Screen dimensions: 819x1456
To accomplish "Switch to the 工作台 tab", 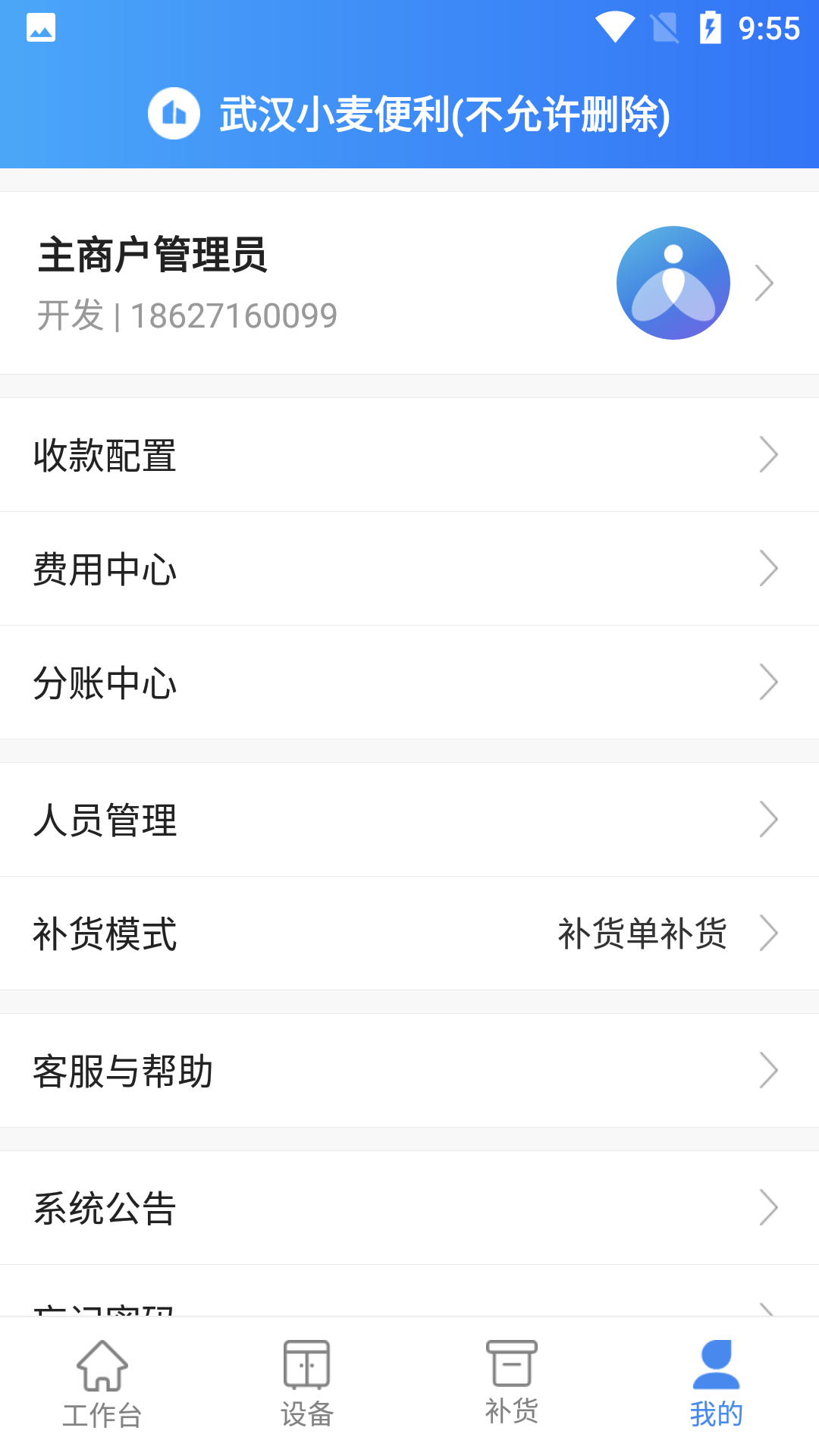I will (x=102, y=1385).
